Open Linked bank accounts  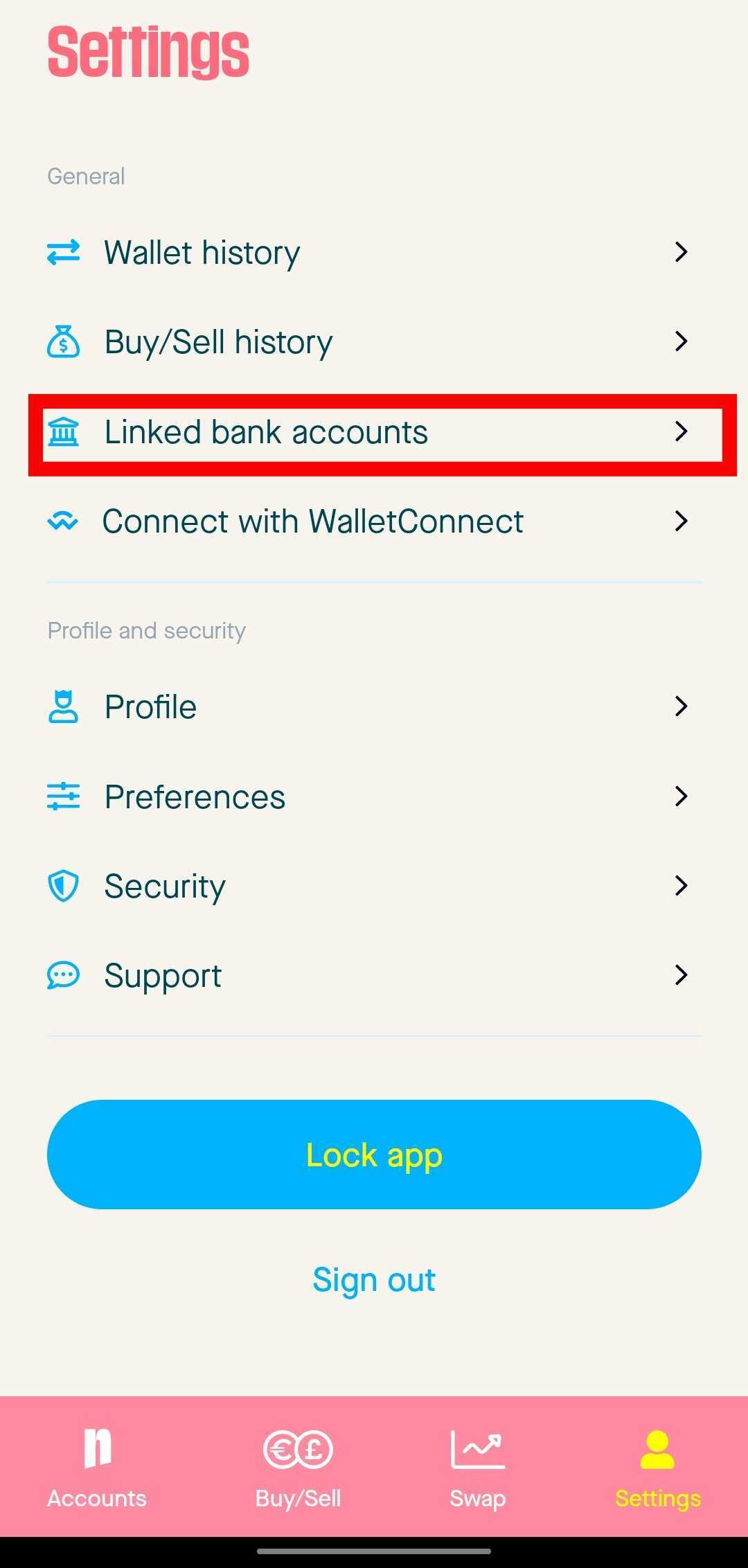click(374, 433)
